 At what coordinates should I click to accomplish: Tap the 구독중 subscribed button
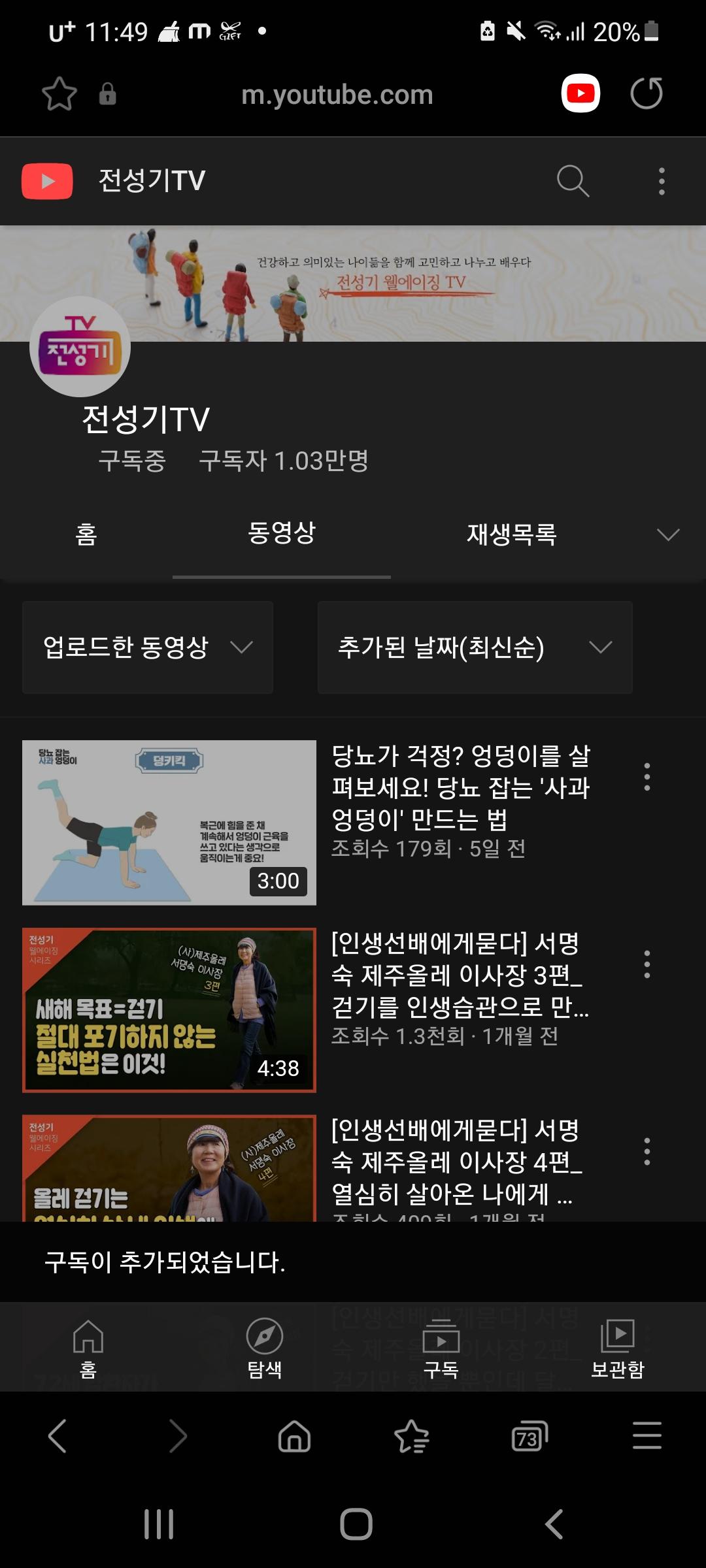(132, 461)
